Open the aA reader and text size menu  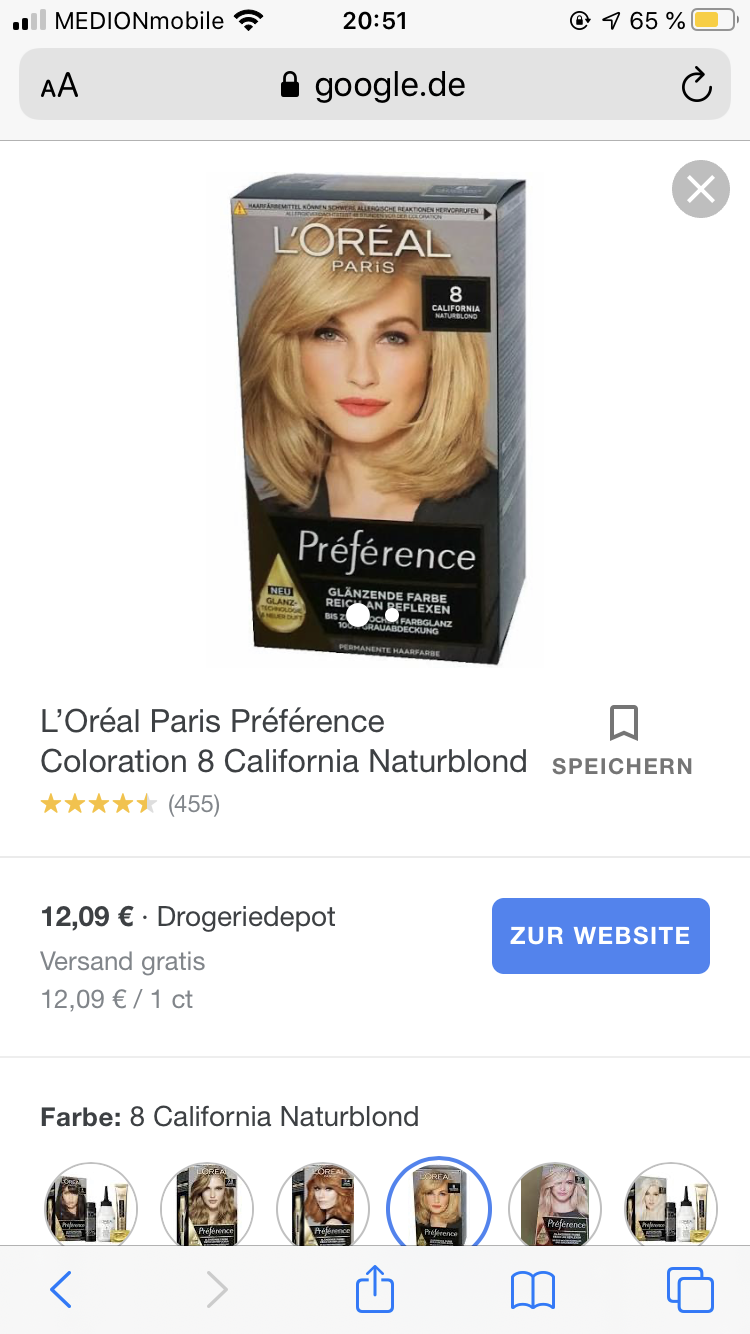(x=60, y=86)
